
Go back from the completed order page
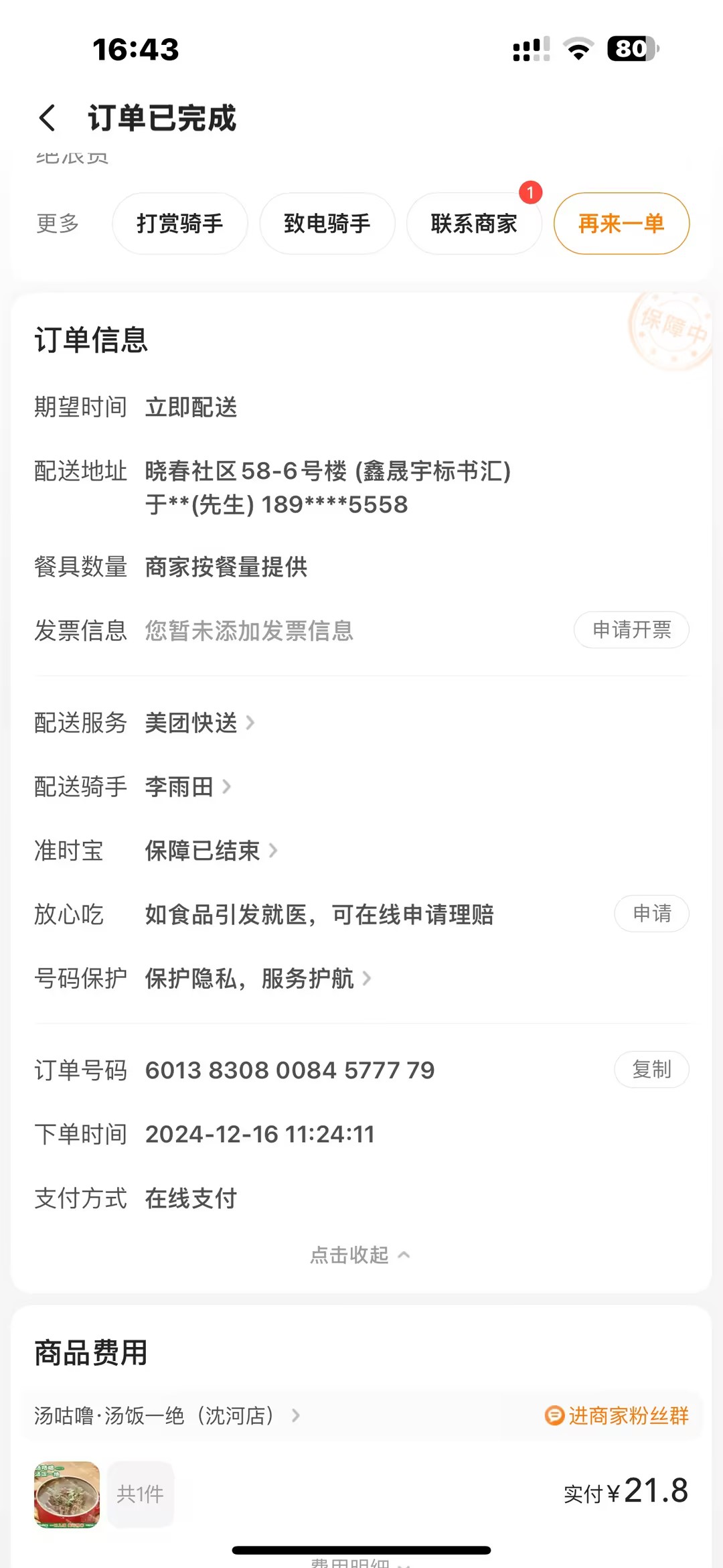[x=47, y=118]
